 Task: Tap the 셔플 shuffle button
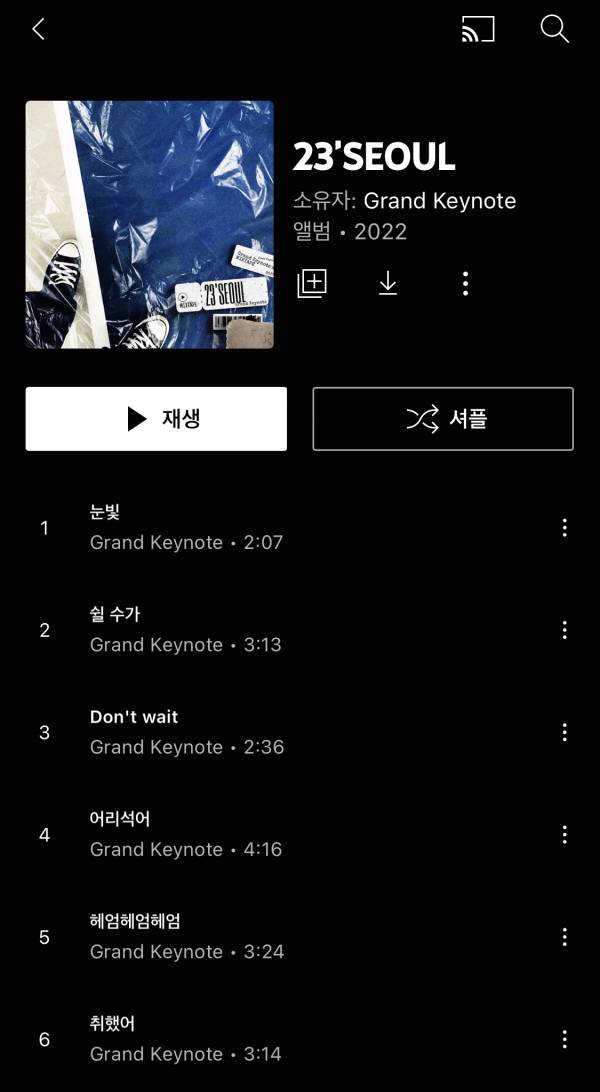(443, 419)
